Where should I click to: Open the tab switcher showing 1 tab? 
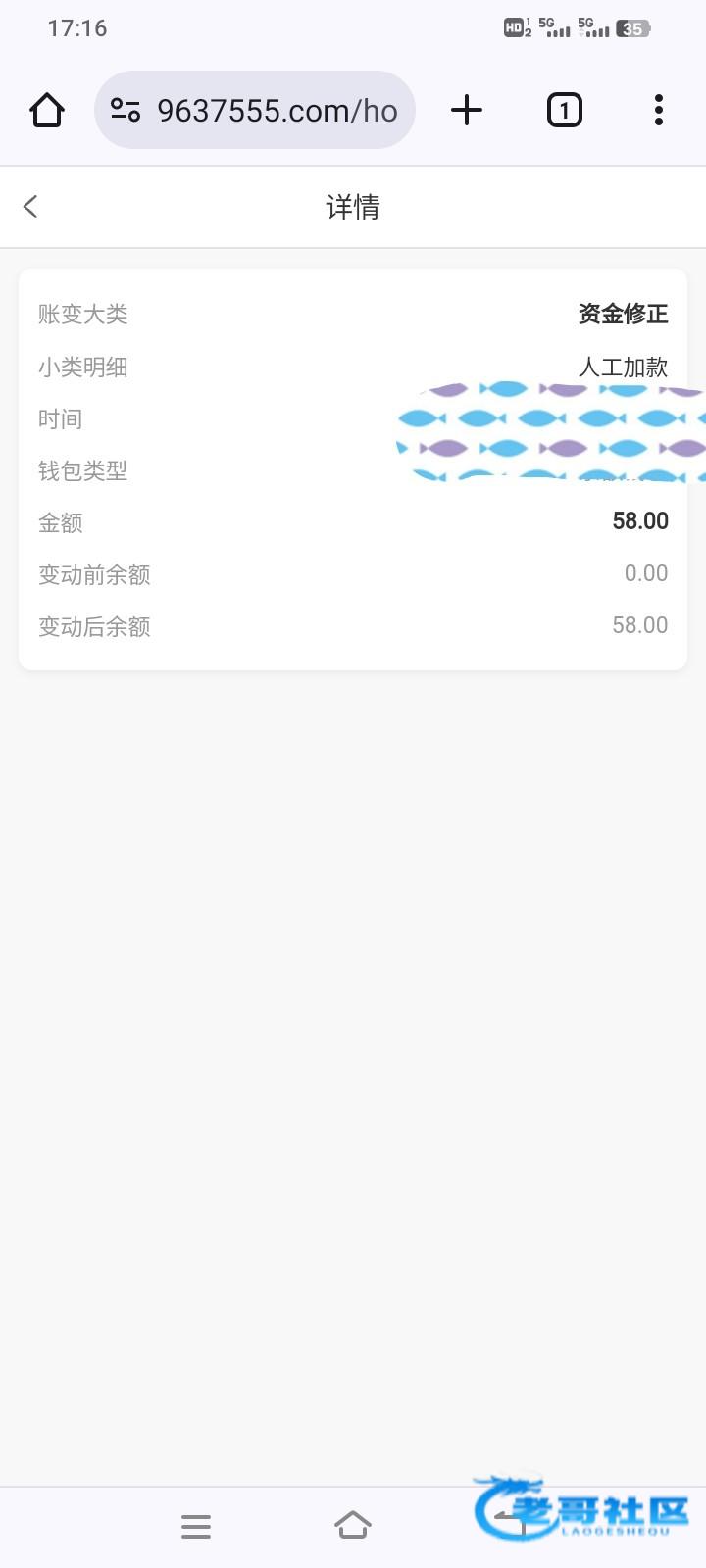[x=564, y=110]
